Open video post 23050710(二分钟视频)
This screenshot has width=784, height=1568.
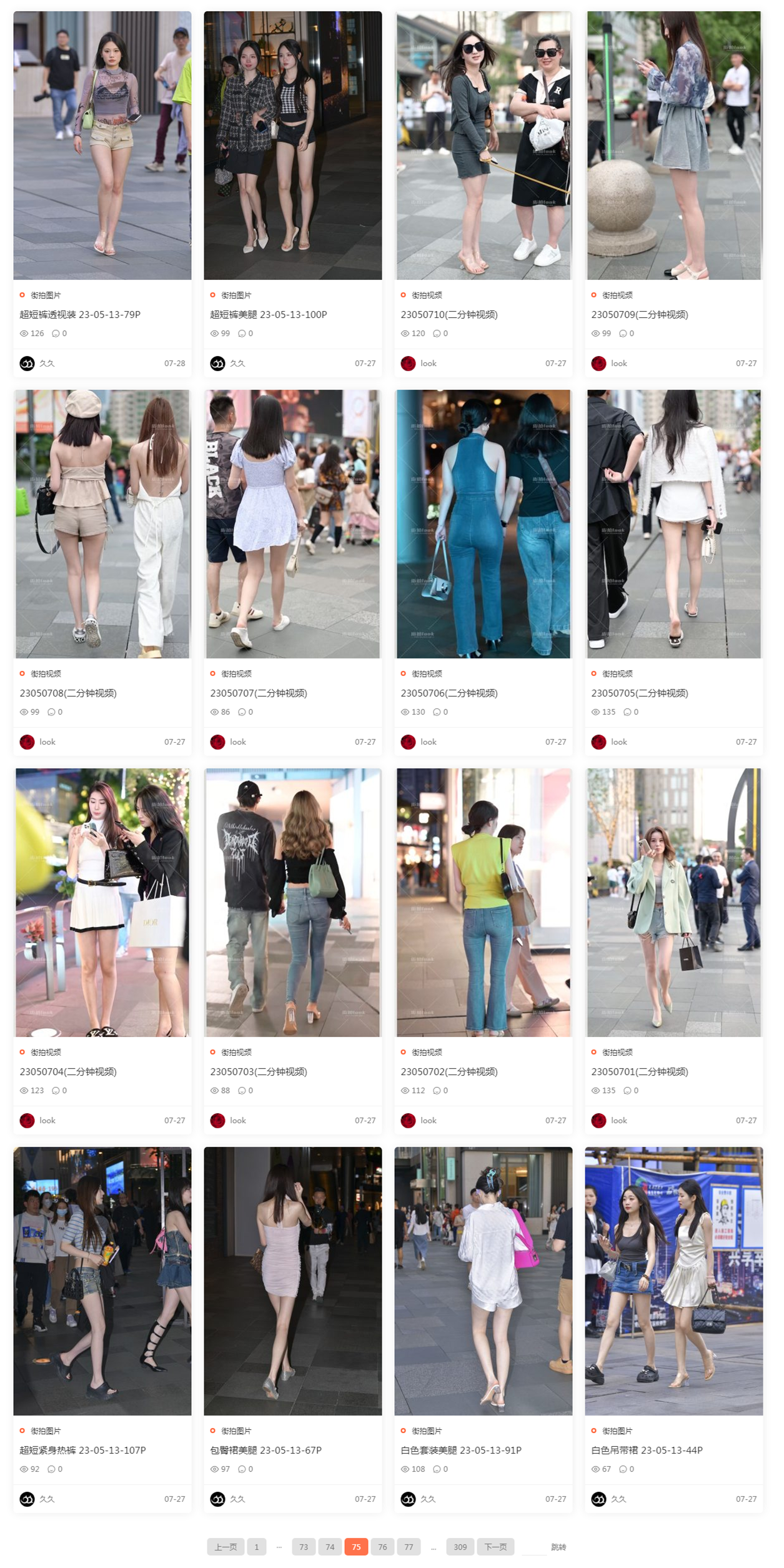(x=449, y=314)
